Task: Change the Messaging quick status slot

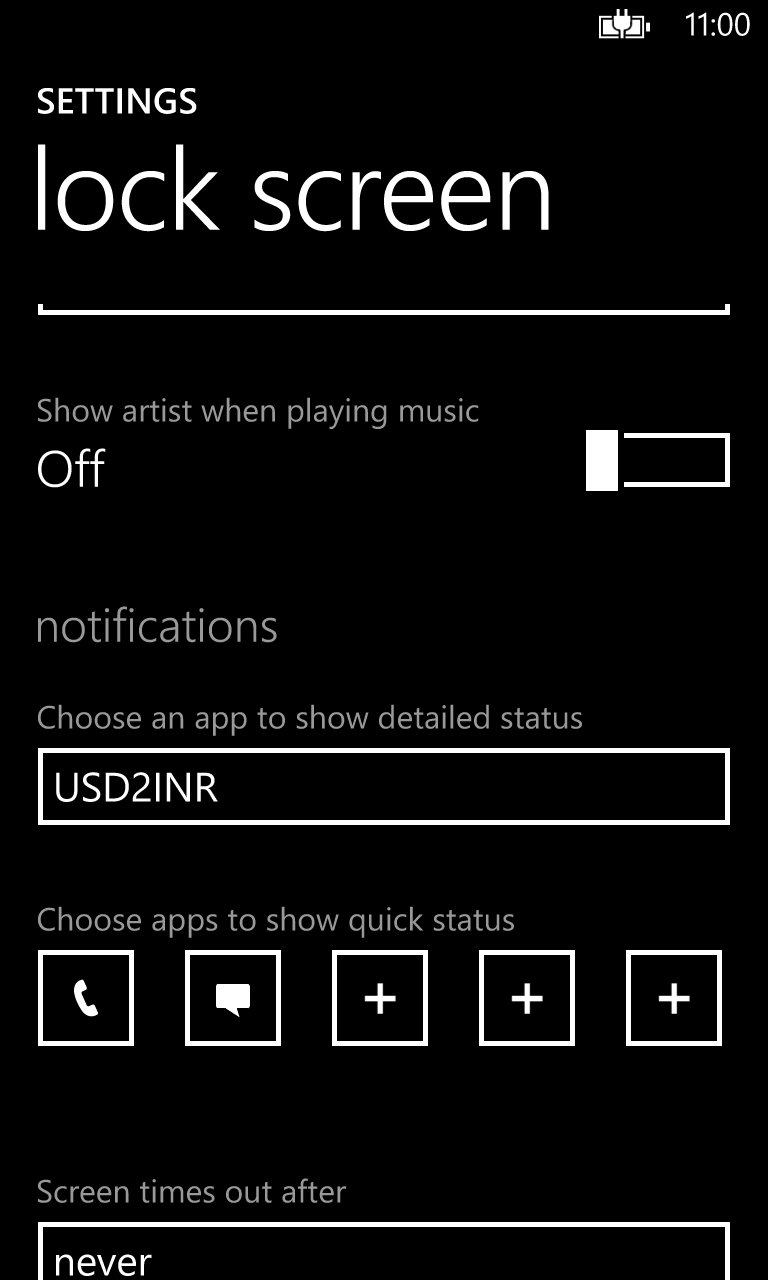Action: click(x=233, y=998)
